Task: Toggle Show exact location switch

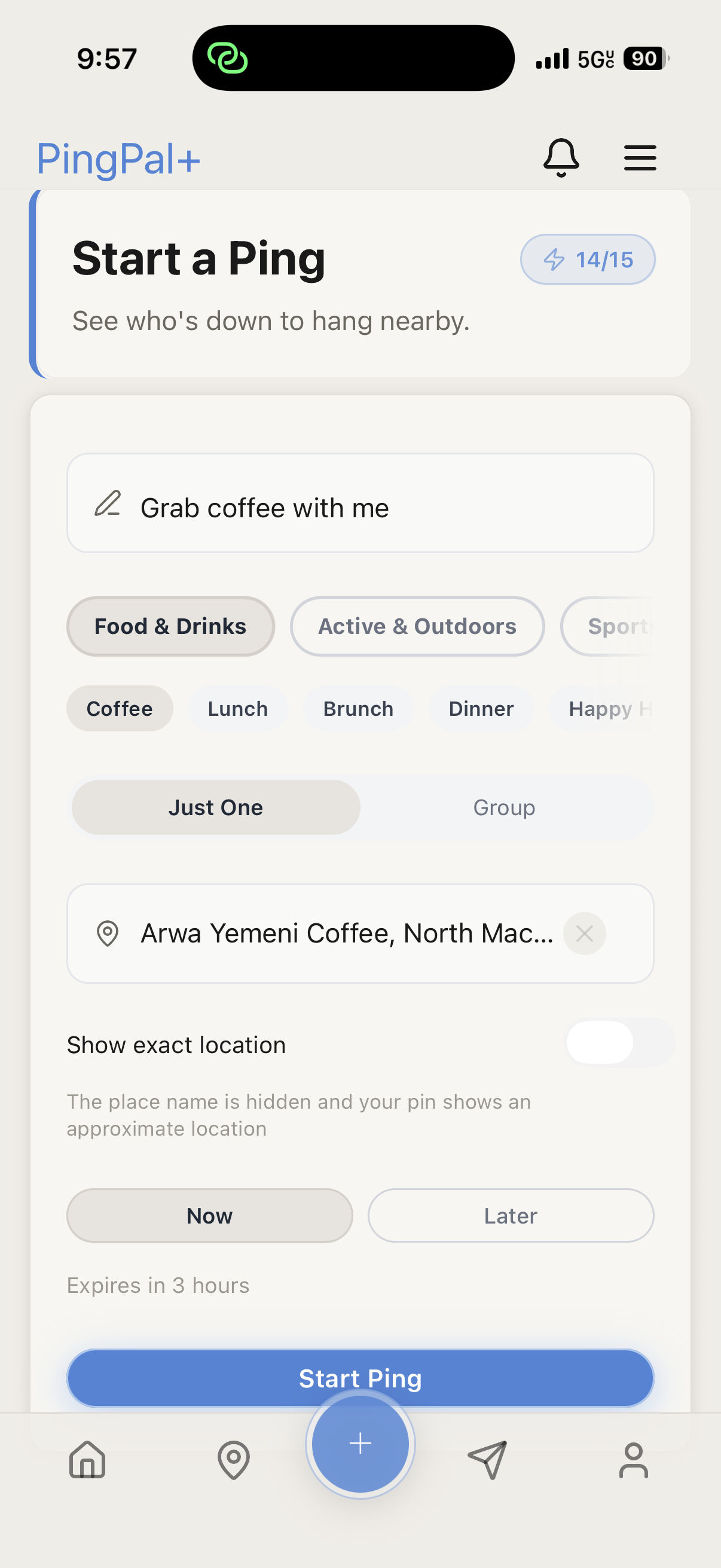Action: [x=619, y=1043]
